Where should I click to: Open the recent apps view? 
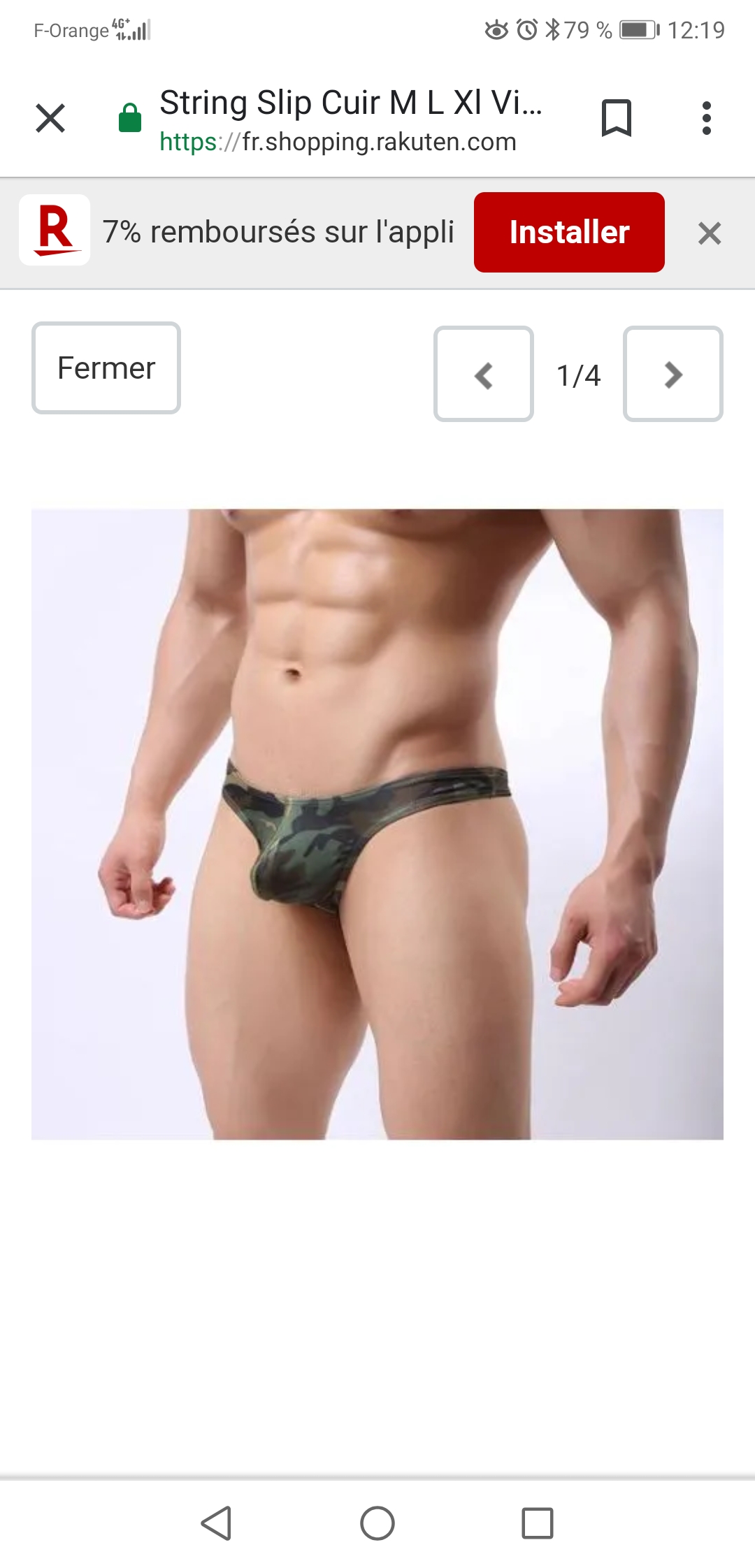click(538, 1523)
